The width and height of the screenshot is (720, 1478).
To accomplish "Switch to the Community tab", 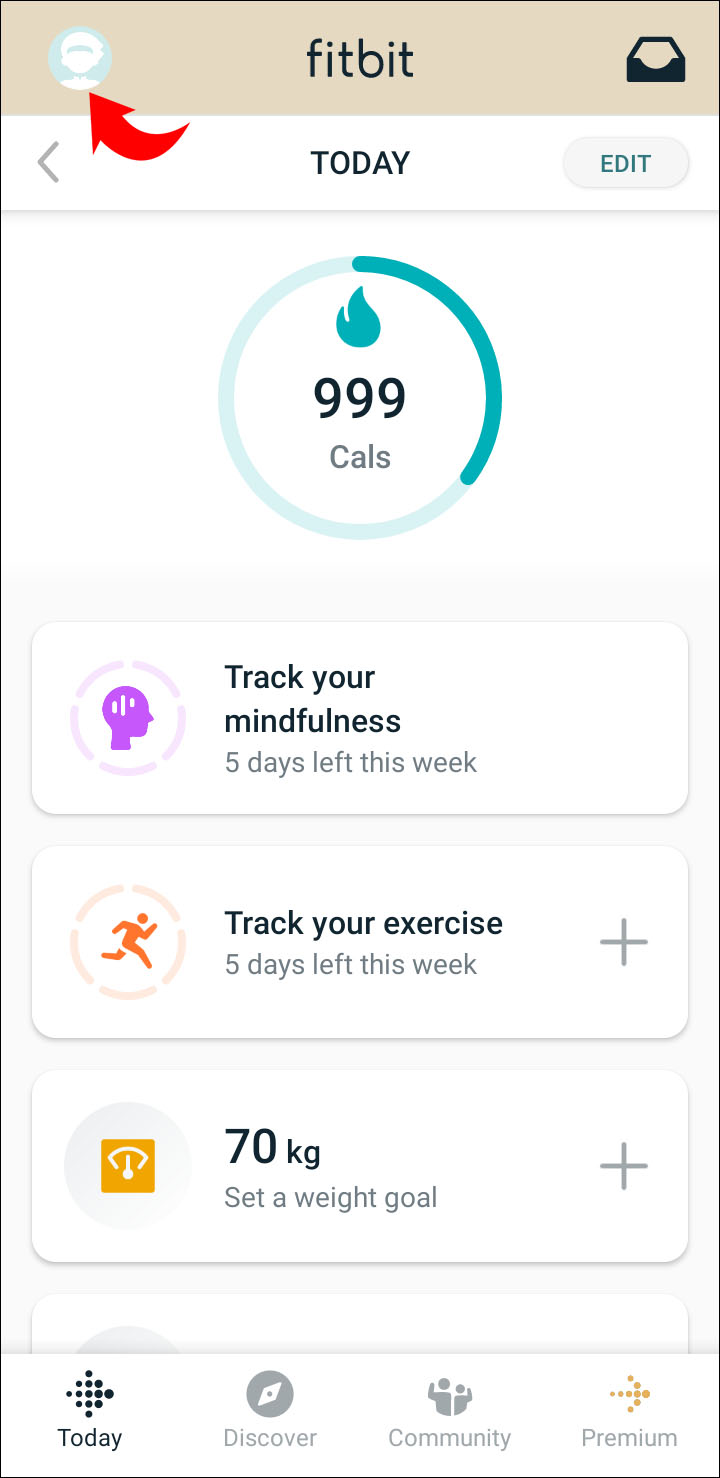I will click(450, 1411).
